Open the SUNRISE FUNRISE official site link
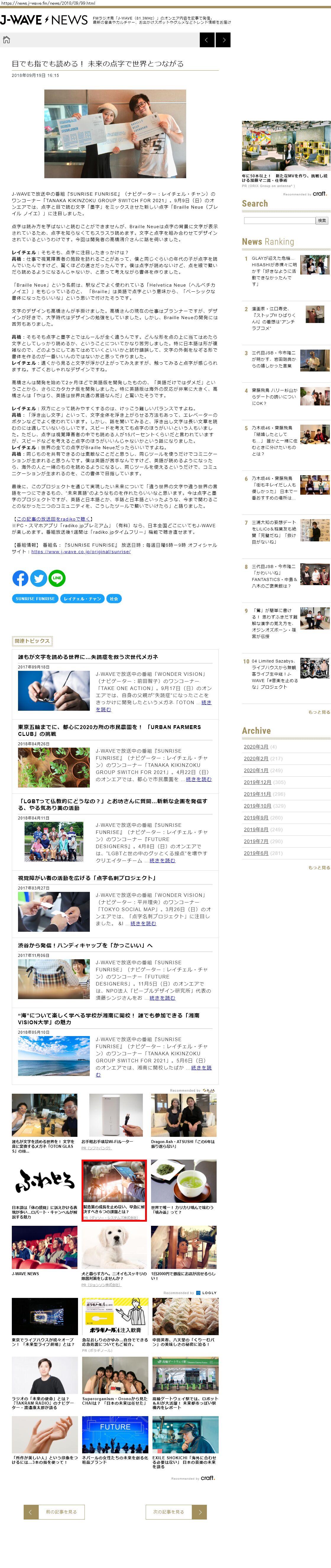This screenshot has width=331, height=1568. [81, 551]
